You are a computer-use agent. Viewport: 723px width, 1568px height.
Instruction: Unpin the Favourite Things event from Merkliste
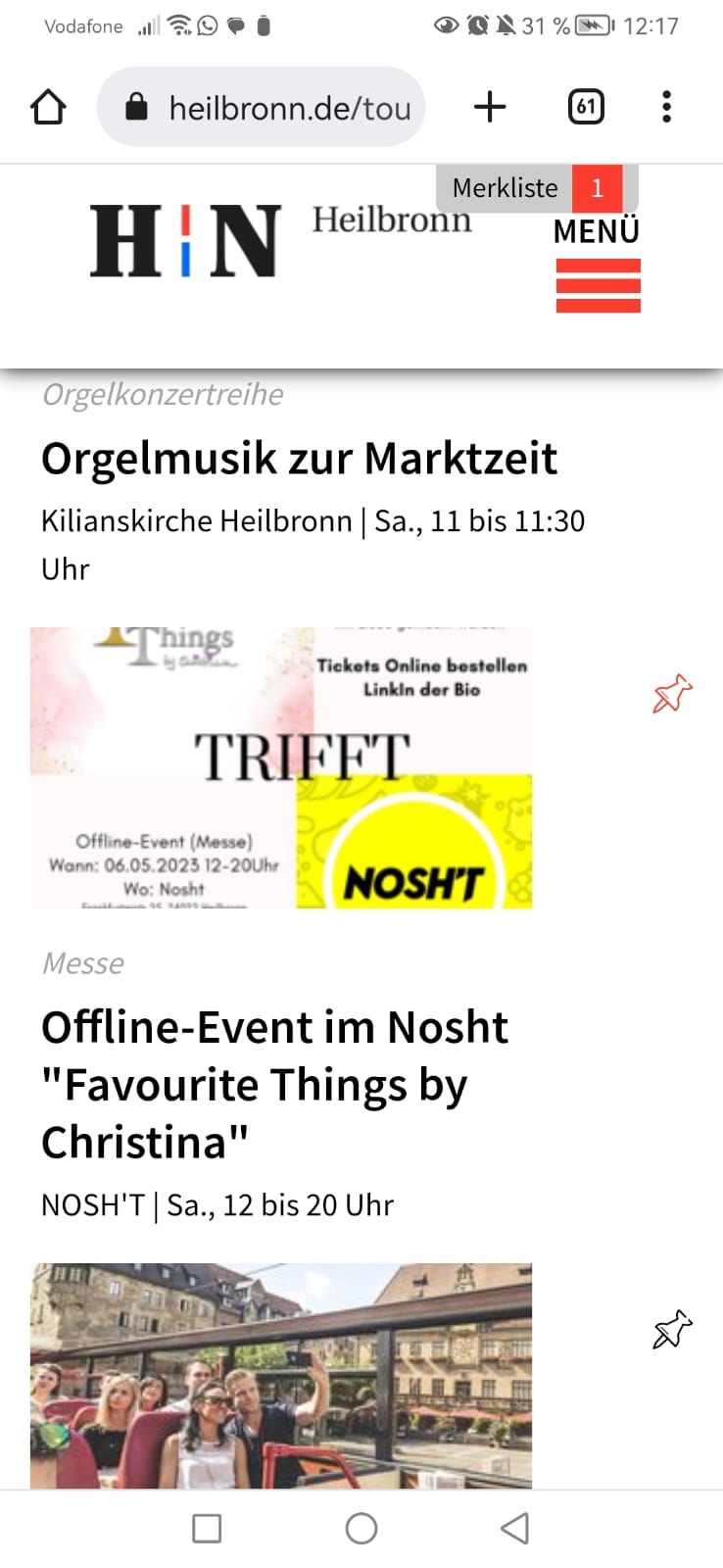click(x=672, y=694)
